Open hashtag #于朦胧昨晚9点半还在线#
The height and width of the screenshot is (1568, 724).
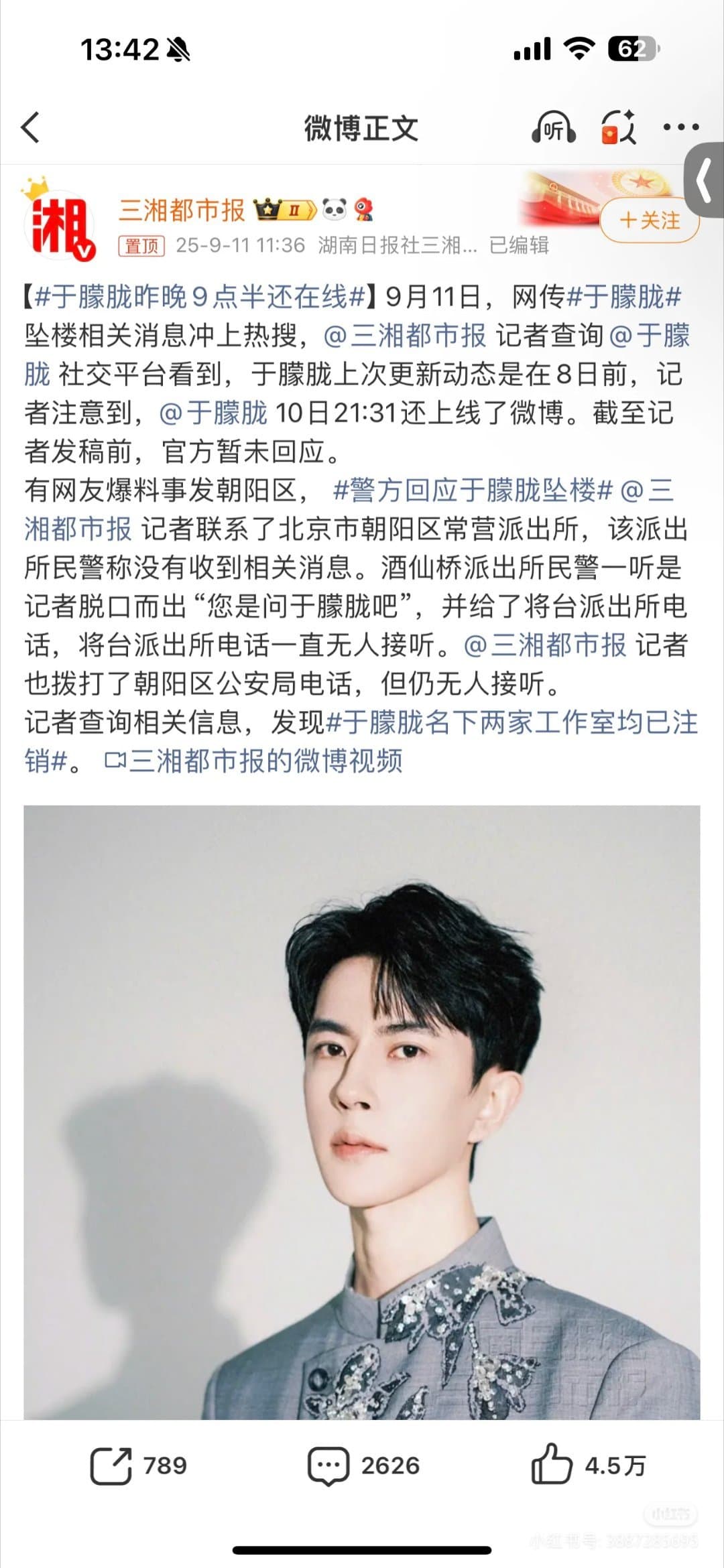[x=201, y=296]
